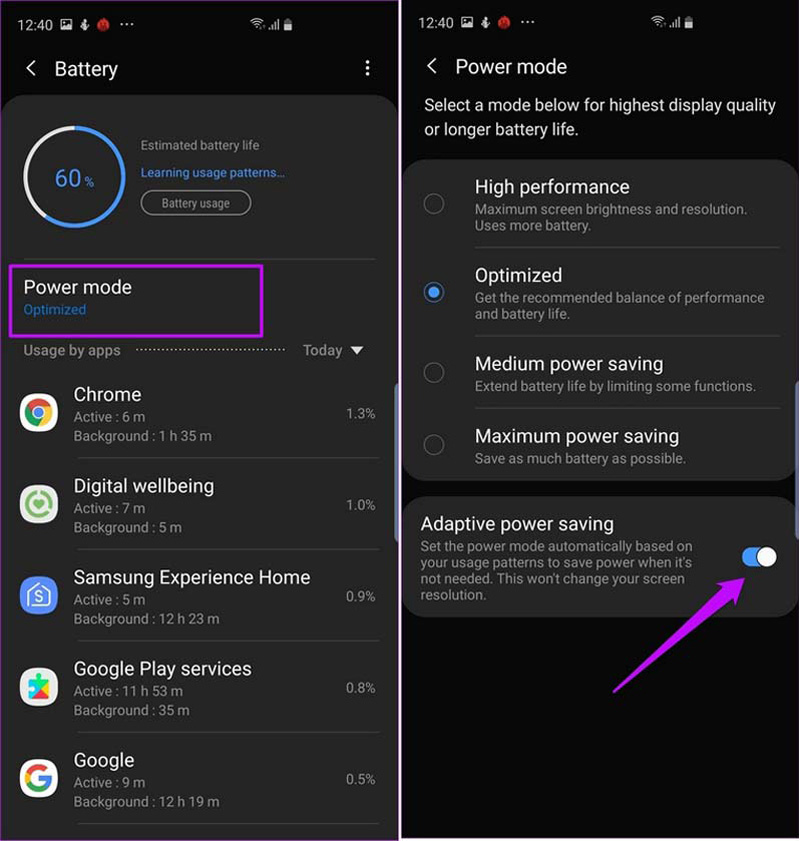This screenshot has height=841, width=799.
Task: Open Google Play services battery details
Action: click(x=199, y=688)
